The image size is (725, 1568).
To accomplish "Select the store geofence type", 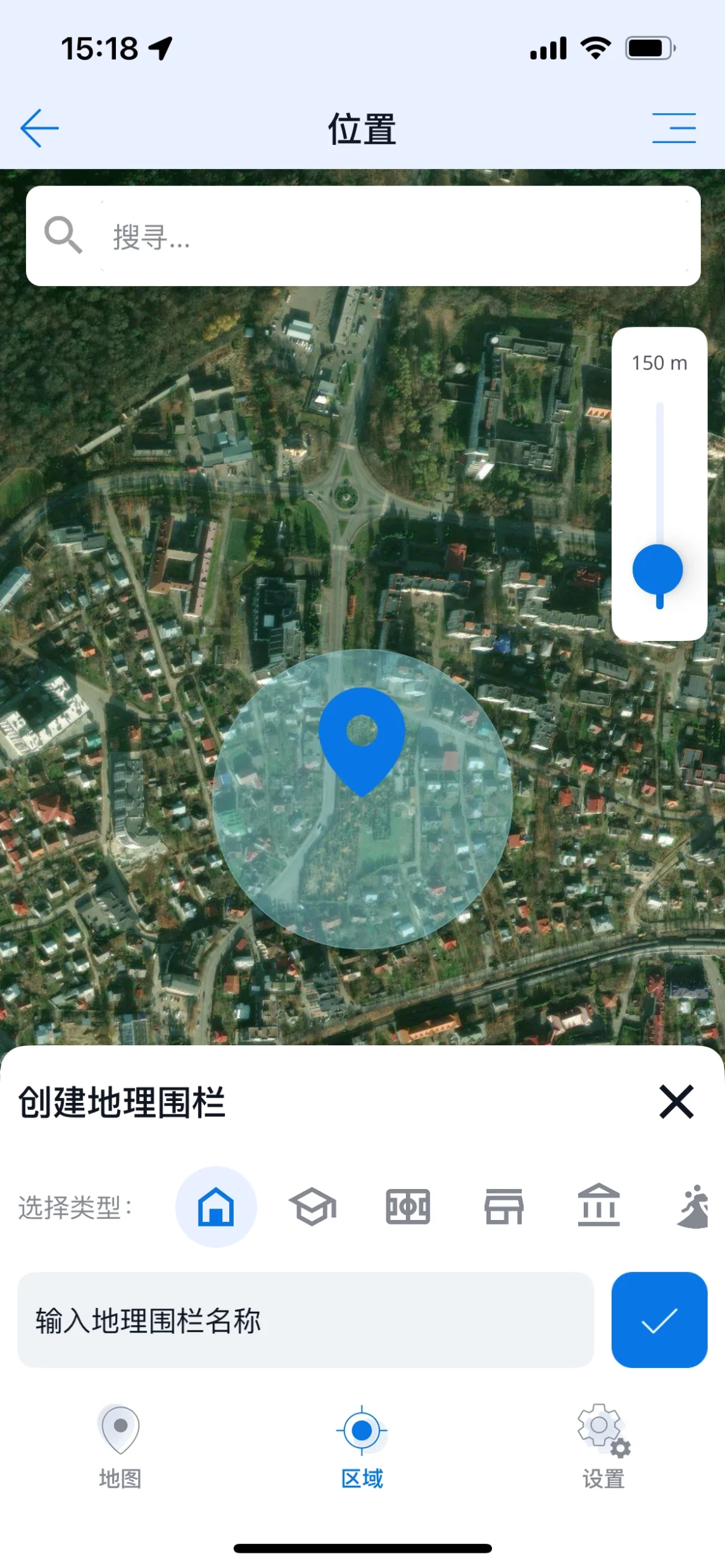I will pos(504,1207).
